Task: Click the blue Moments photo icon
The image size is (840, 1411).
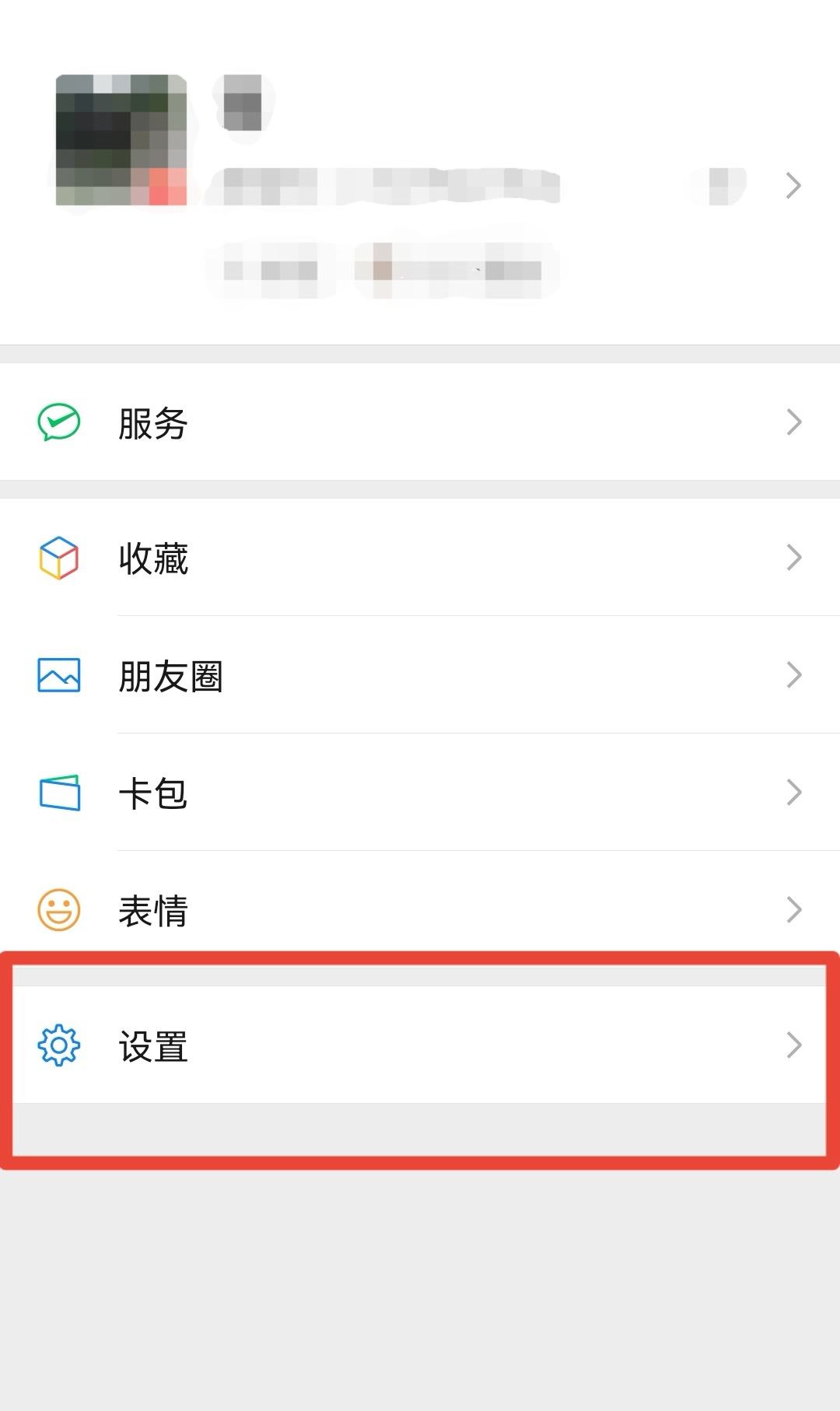Action: tap(58, 675)
